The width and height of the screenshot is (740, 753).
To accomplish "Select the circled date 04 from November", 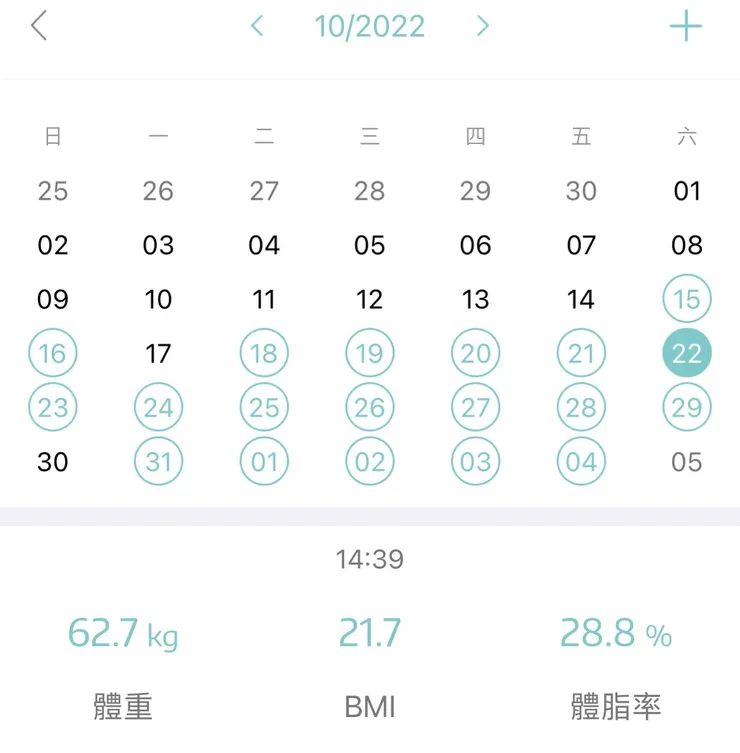I will [x=581, y=462].
